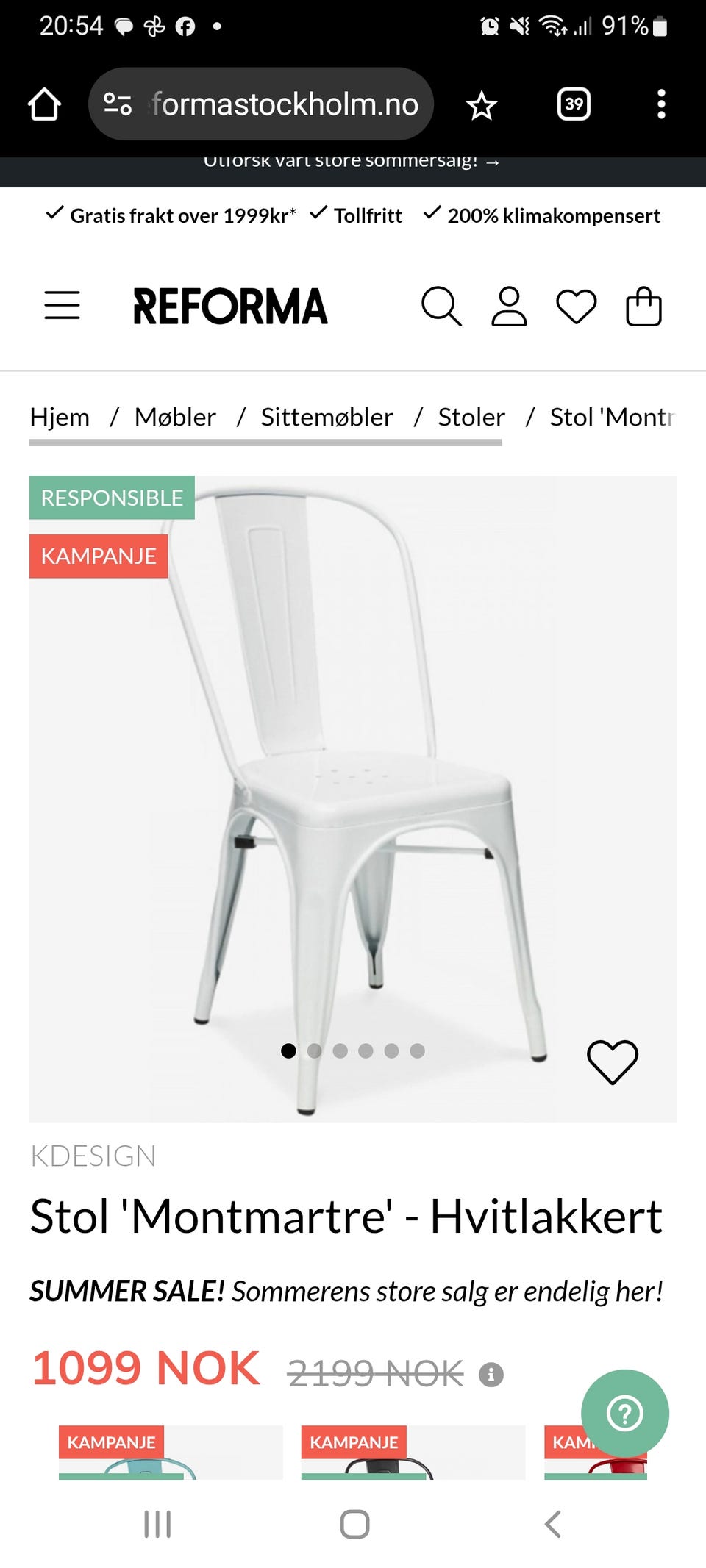This screenshot has width=706, height=1568.
Task: Click the Møbler breadcrumb link
Action: coord(174,417)
